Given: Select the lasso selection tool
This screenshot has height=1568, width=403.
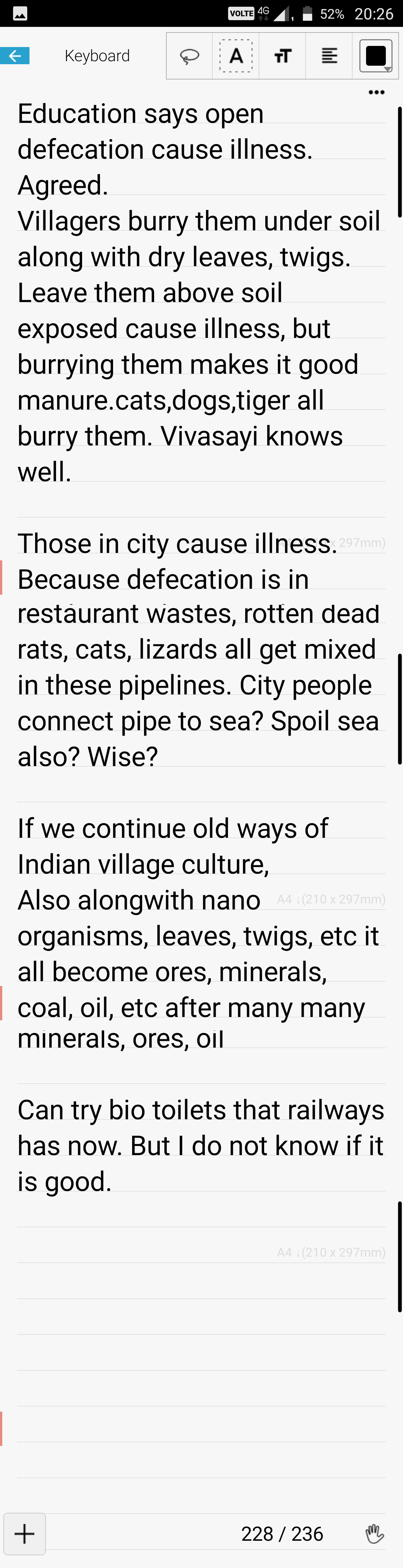Looking at the screenshot, I should pyautogui.click(x=189, y=57).
